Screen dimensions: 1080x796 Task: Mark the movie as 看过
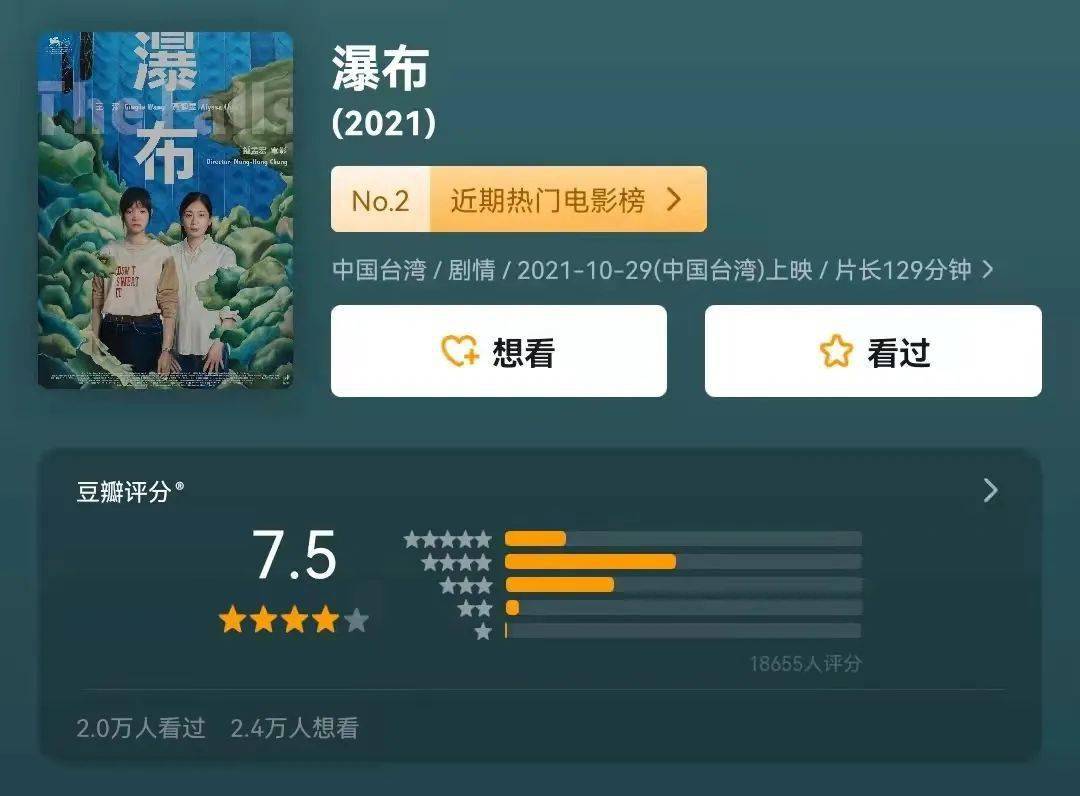873,351
